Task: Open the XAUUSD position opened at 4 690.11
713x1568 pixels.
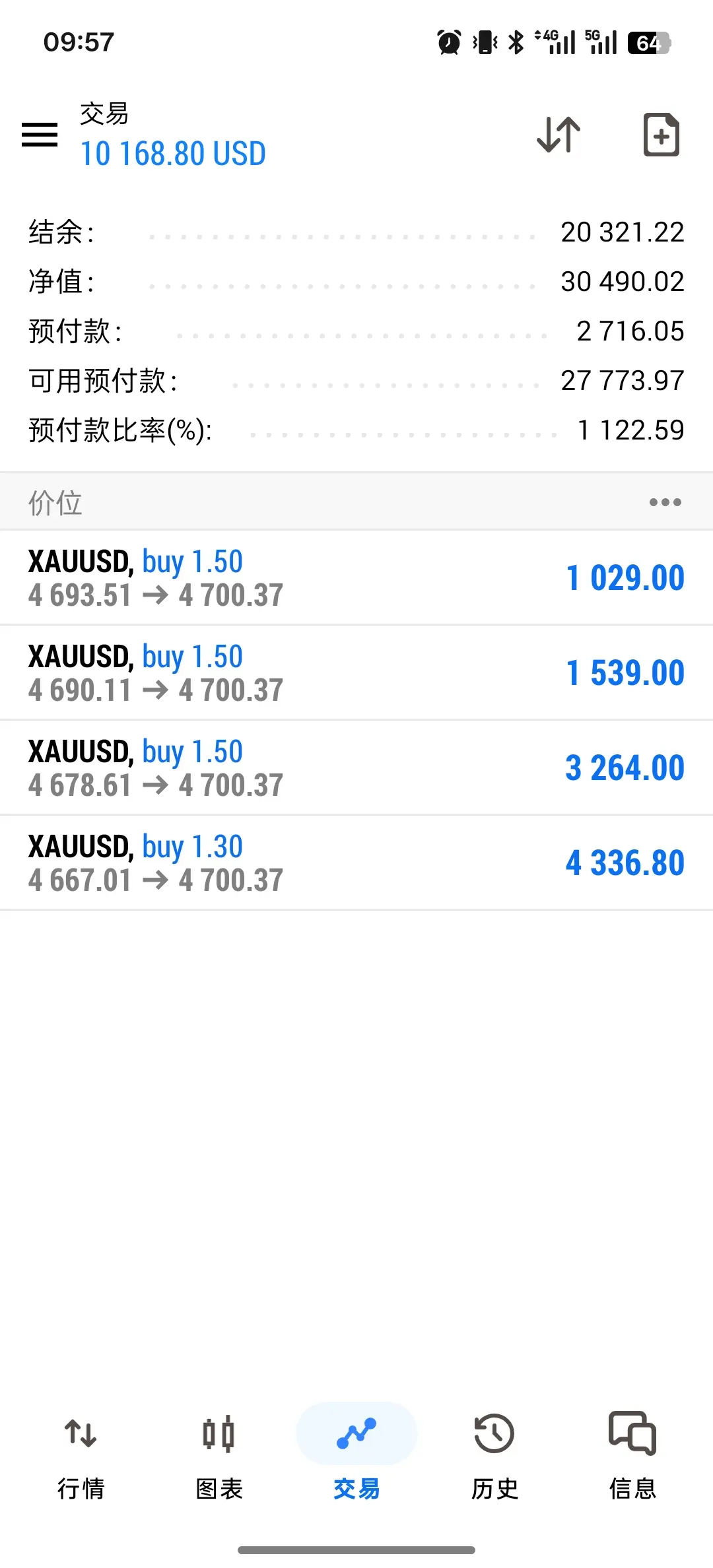Action: coord(356,673)
